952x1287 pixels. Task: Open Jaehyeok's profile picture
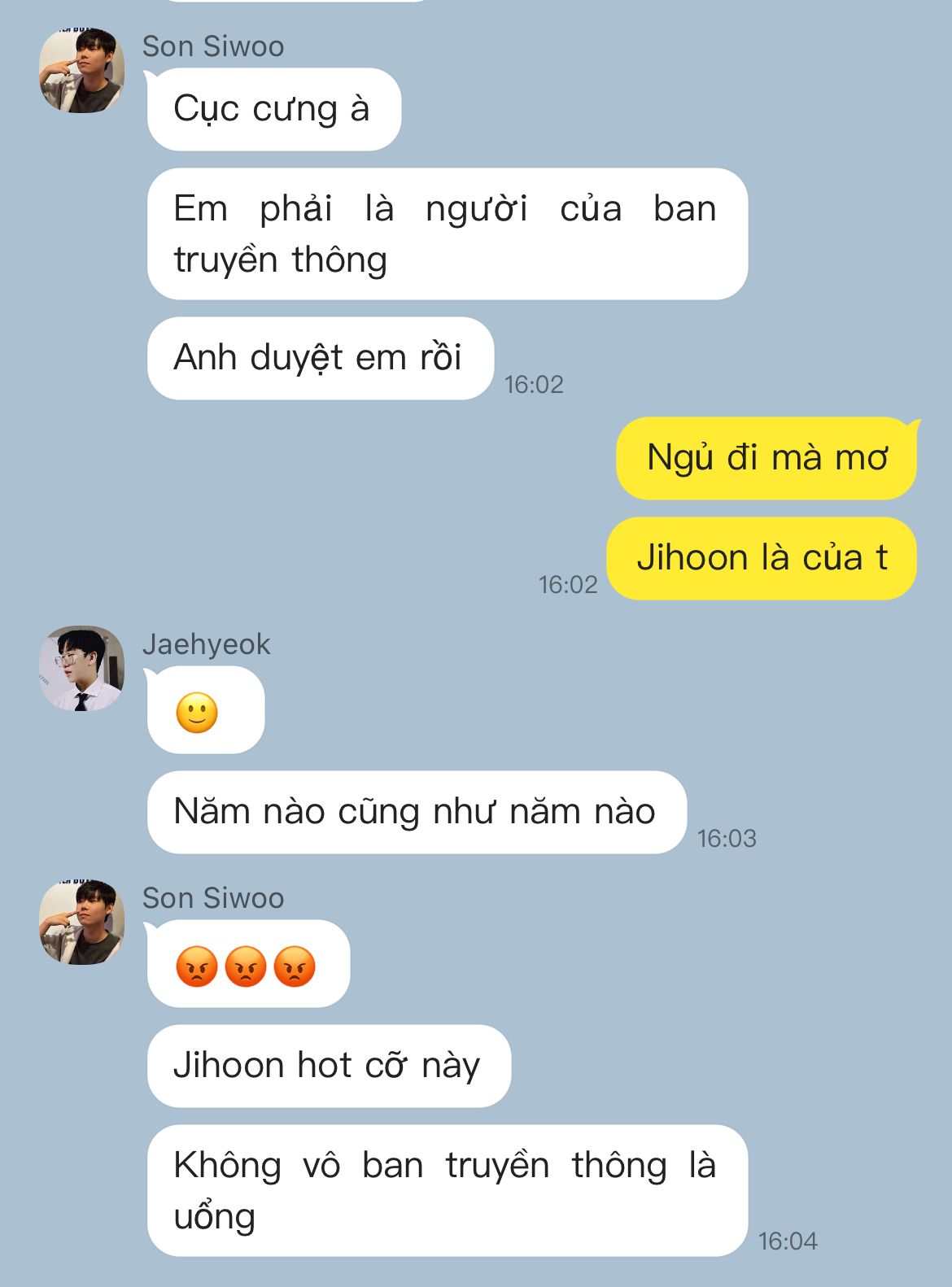click(x=81, y=669)
